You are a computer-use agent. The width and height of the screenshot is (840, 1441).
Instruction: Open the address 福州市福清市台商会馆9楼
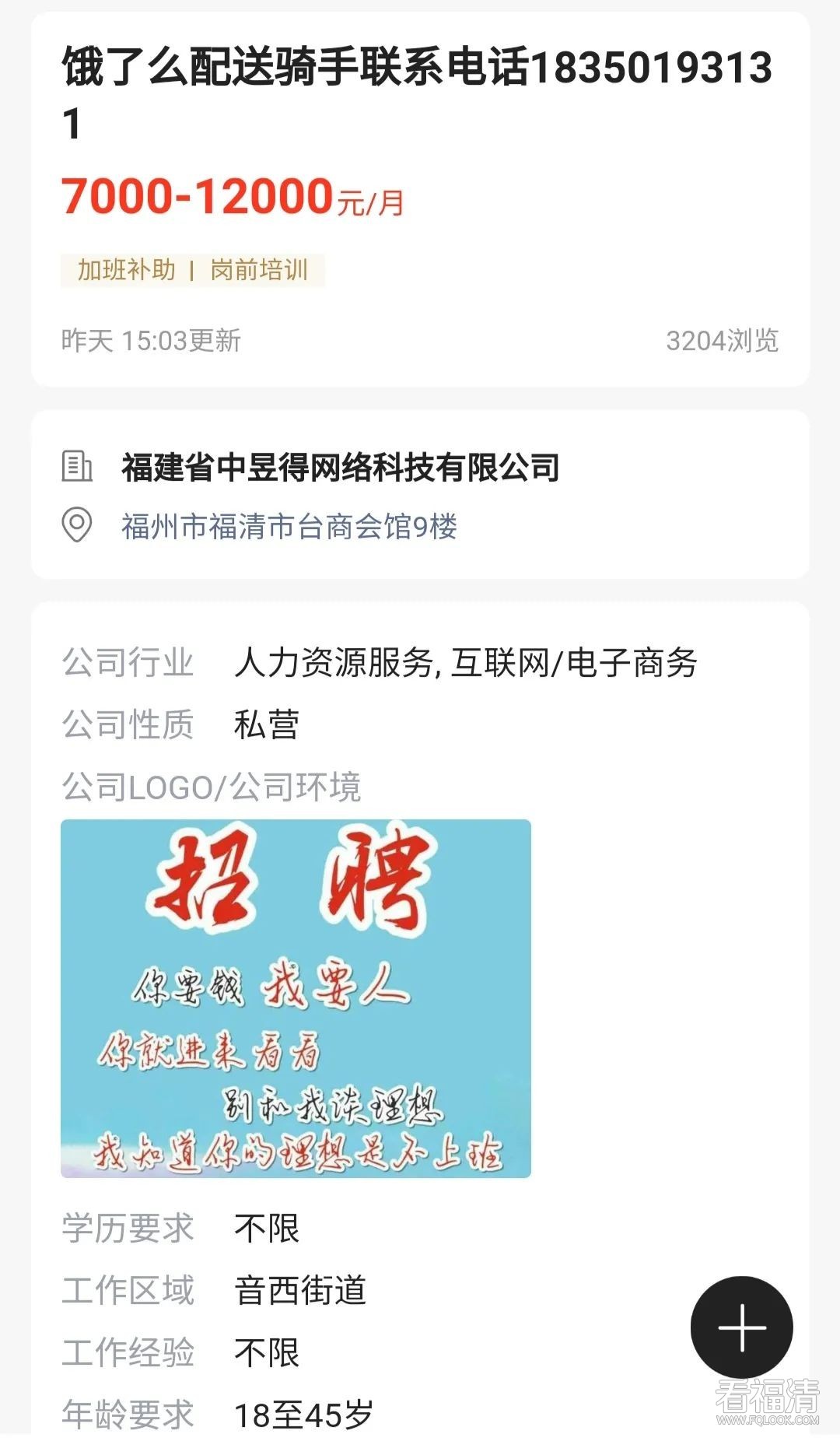pos(289,527)
